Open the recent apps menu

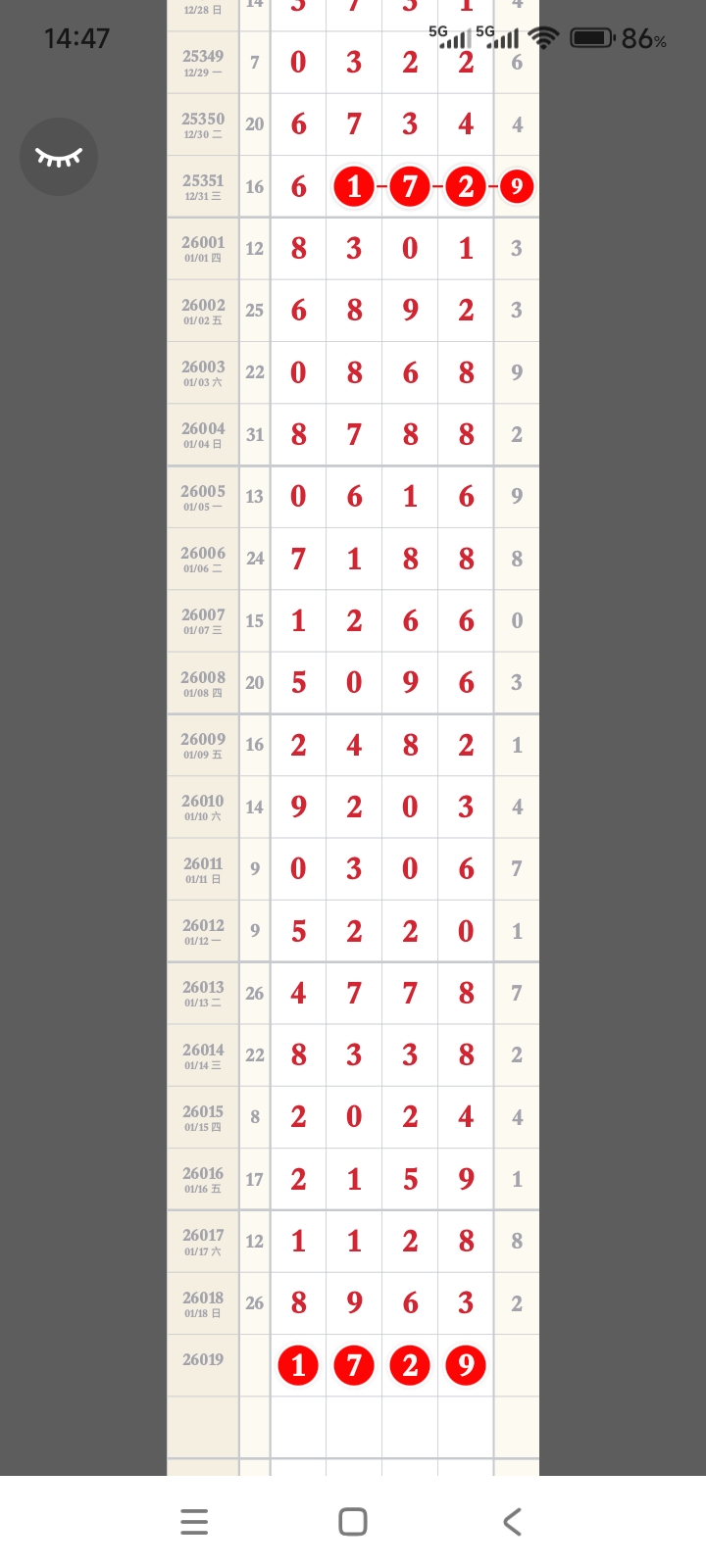(194, 1521)
